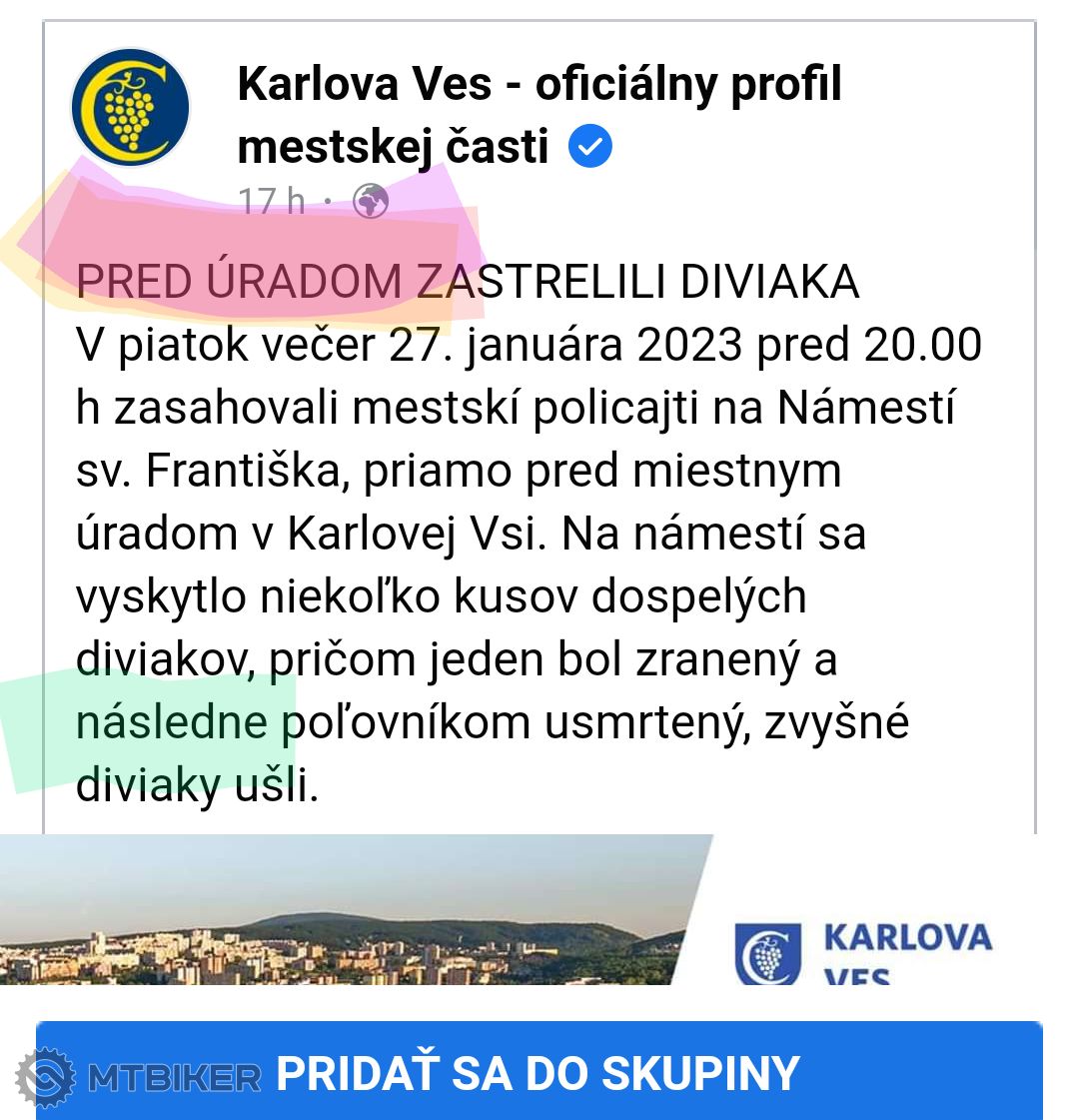Tap the Karlova Ves grape profile picture
This screenshot has width=1079, height=1120.
[130, 108]
